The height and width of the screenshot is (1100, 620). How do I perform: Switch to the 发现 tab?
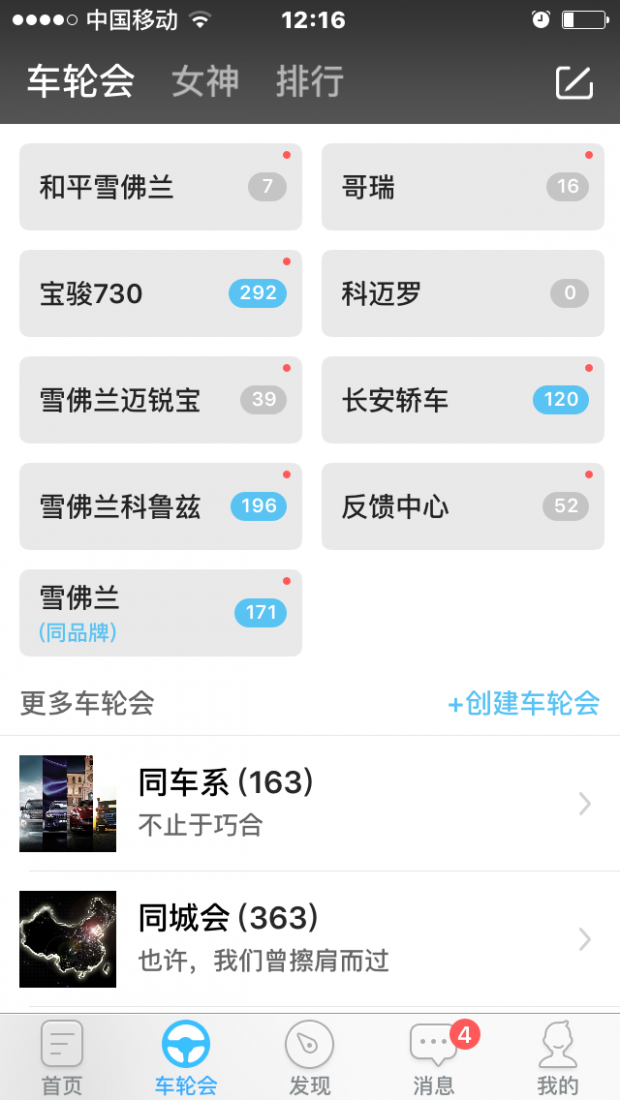pyautogui.click(x=309, y=1058)
